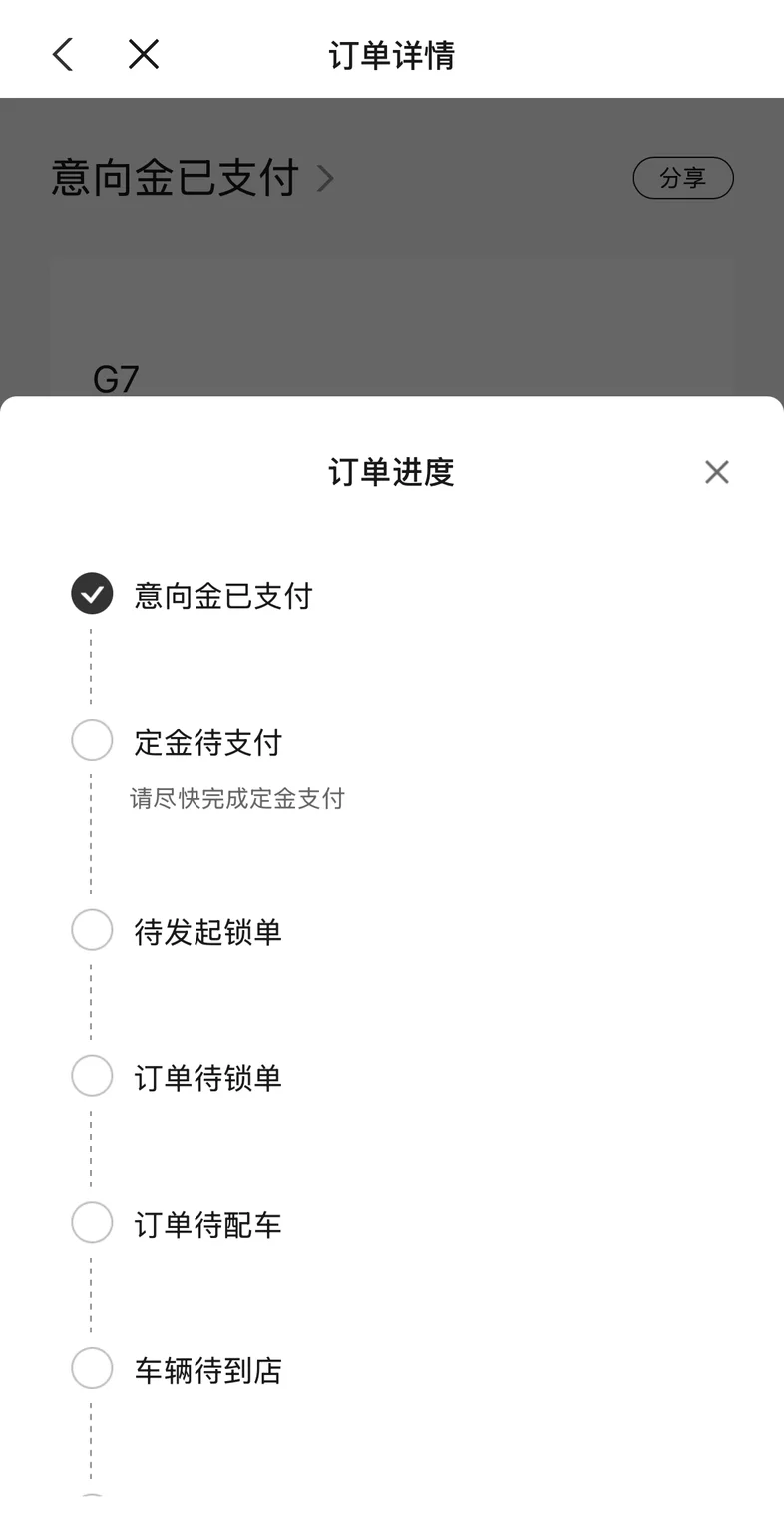Viewport: 784px width, 1525px height.
Task: Close the 订单进度 bottom sheet
Action: tap(716, 472)
